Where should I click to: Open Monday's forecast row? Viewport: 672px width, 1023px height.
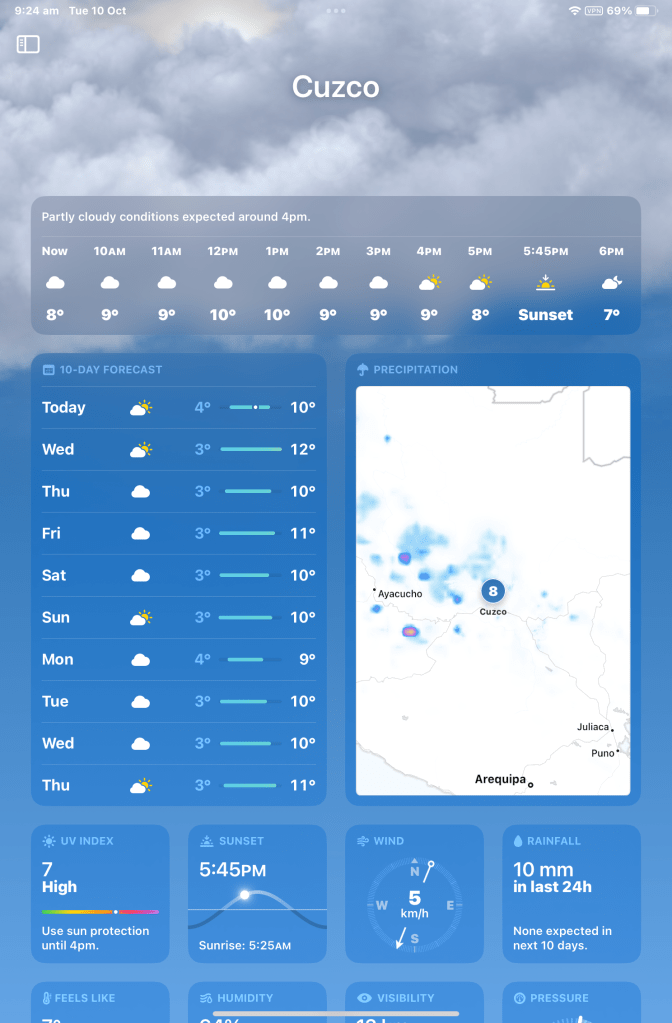click(x=178, y=660)
